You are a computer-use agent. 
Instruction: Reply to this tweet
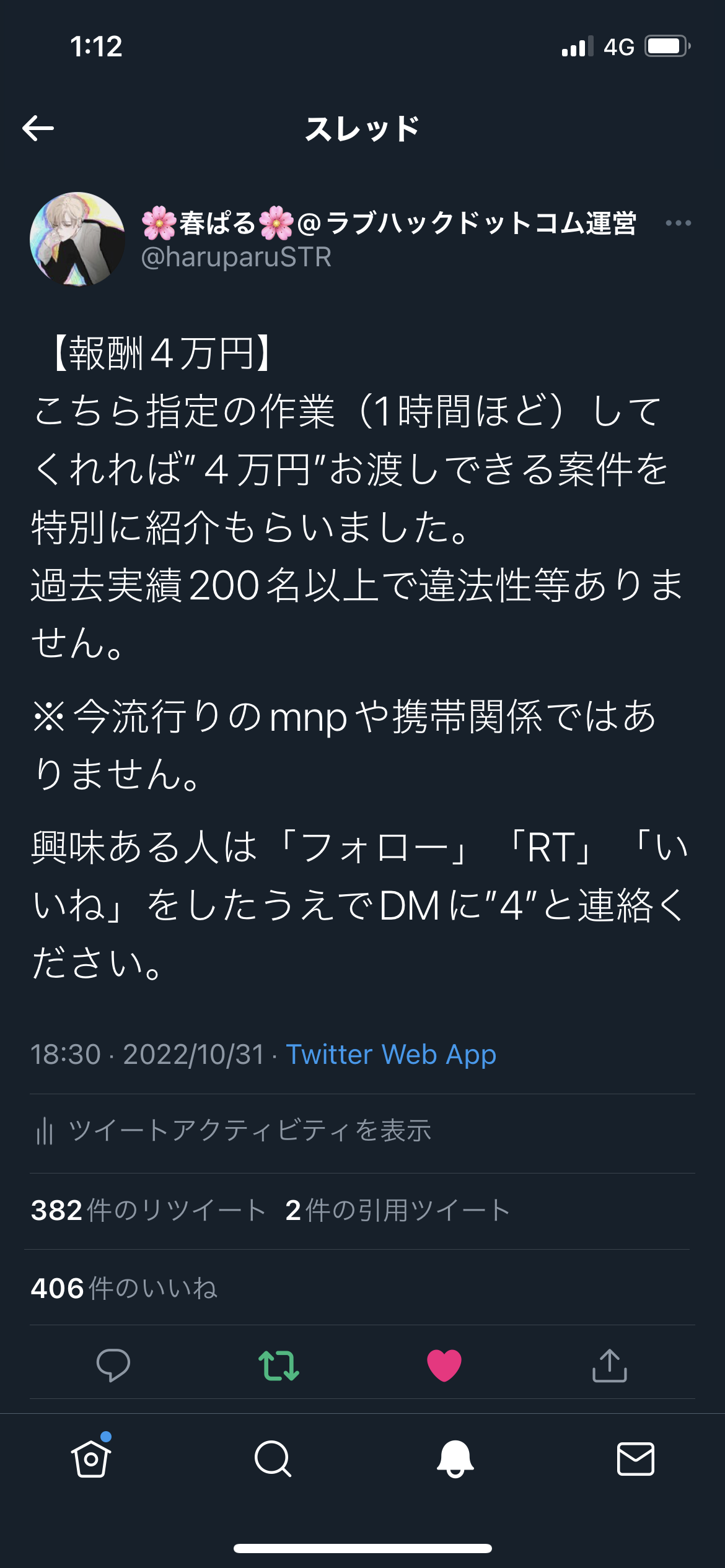point(113,1365)
